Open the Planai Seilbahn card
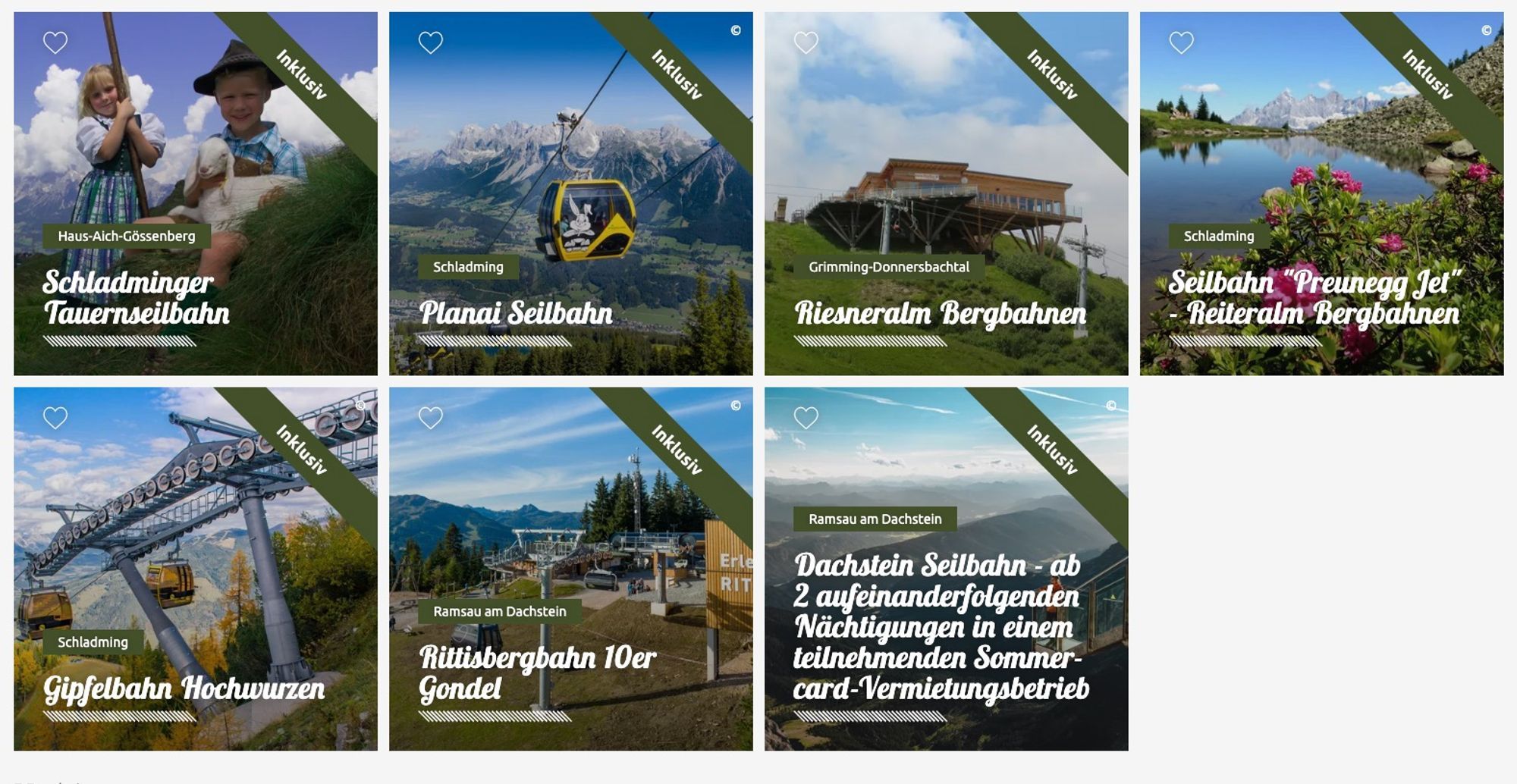The image size is (1517, 784). click(516, 312)
